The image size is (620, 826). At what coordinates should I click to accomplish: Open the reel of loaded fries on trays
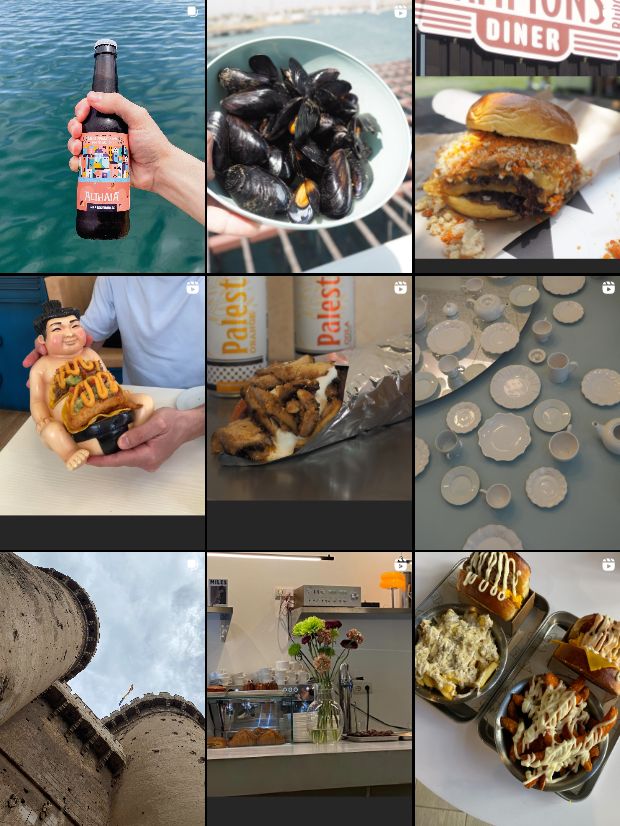(x=517, y=688)
